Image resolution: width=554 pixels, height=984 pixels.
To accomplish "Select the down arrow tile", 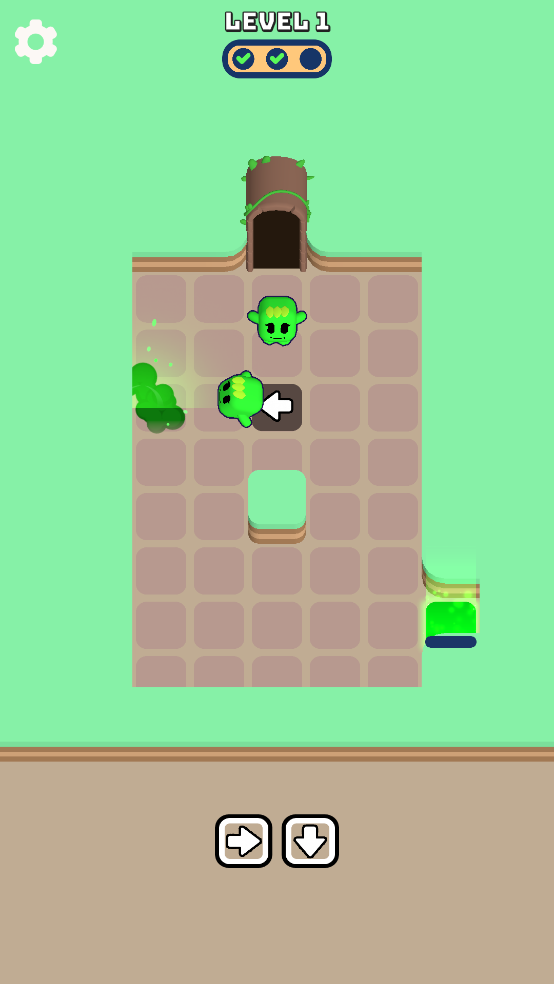I will [310, 841].
